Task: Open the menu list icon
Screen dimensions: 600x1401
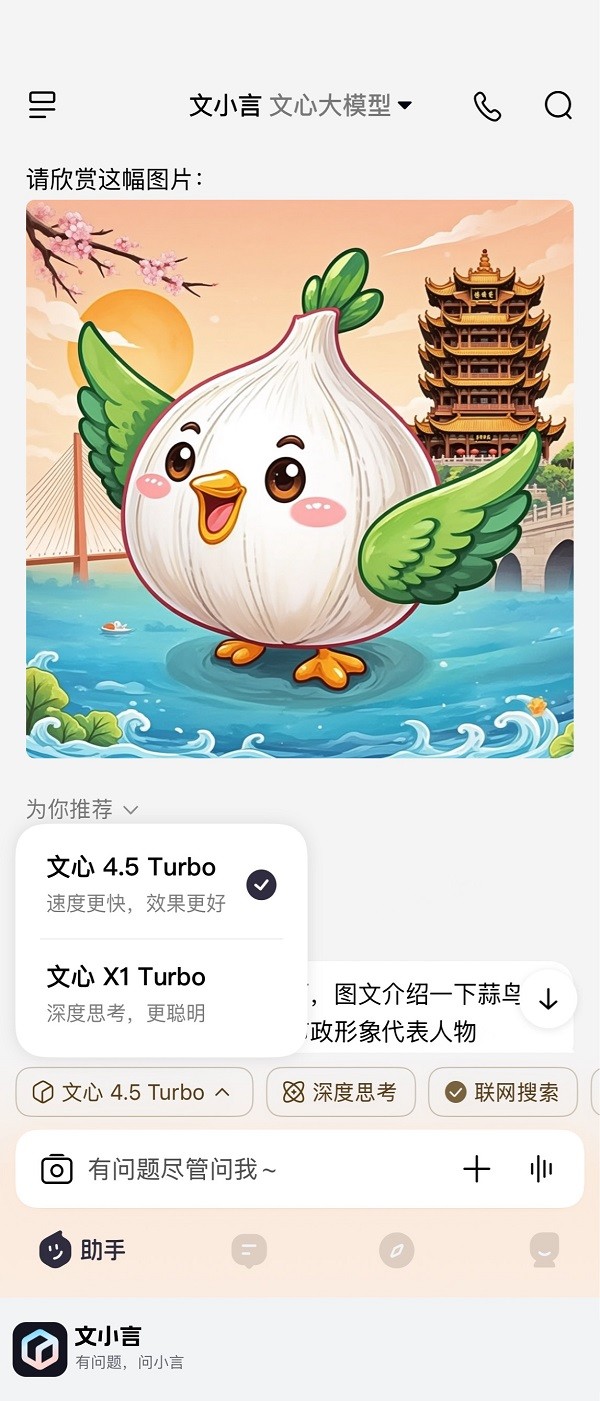Action: point(42,105)
